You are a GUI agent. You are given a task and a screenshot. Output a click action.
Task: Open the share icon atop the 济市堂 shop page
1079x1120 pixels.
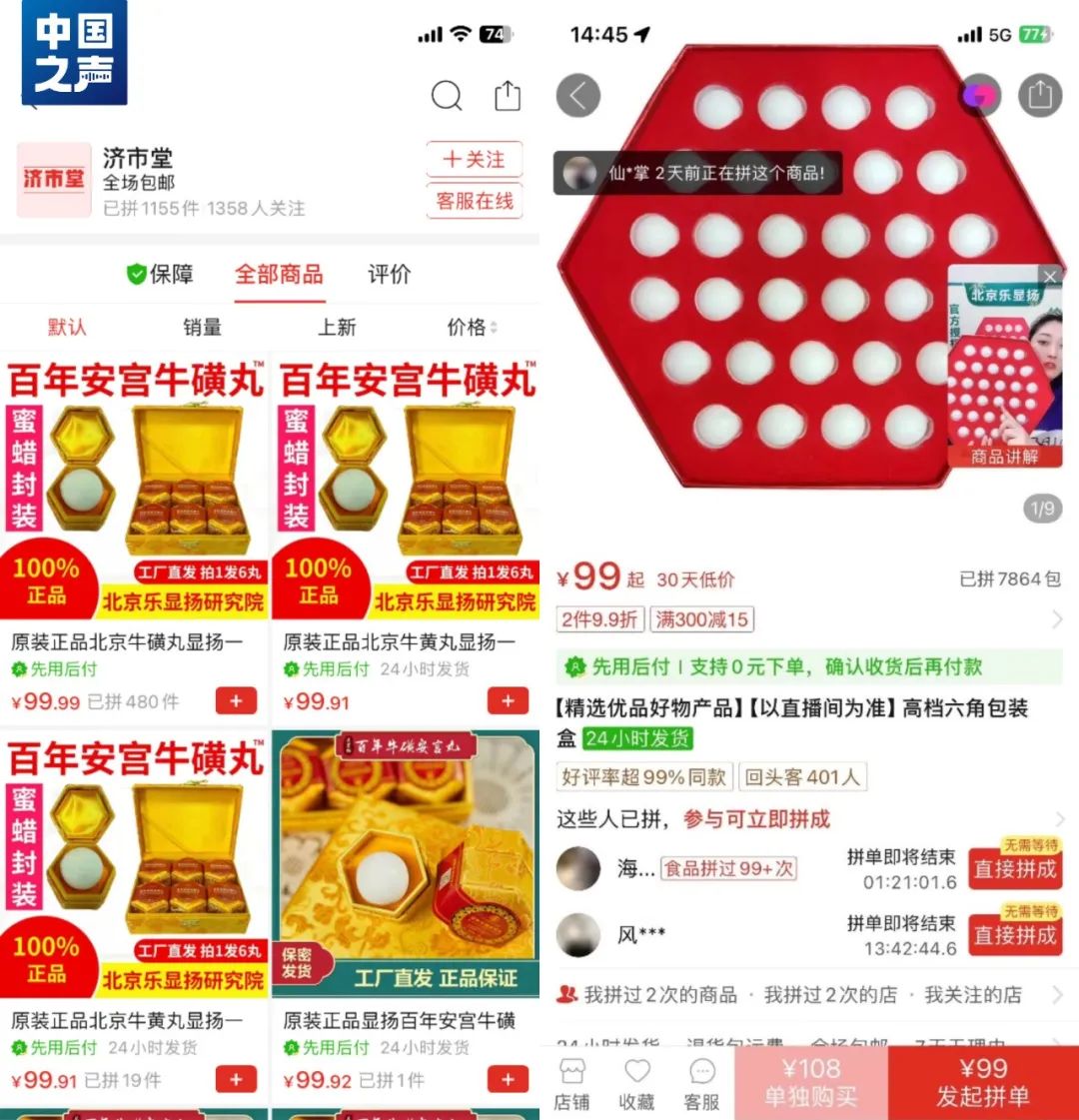pyautogui.click(x=509, y=96)
